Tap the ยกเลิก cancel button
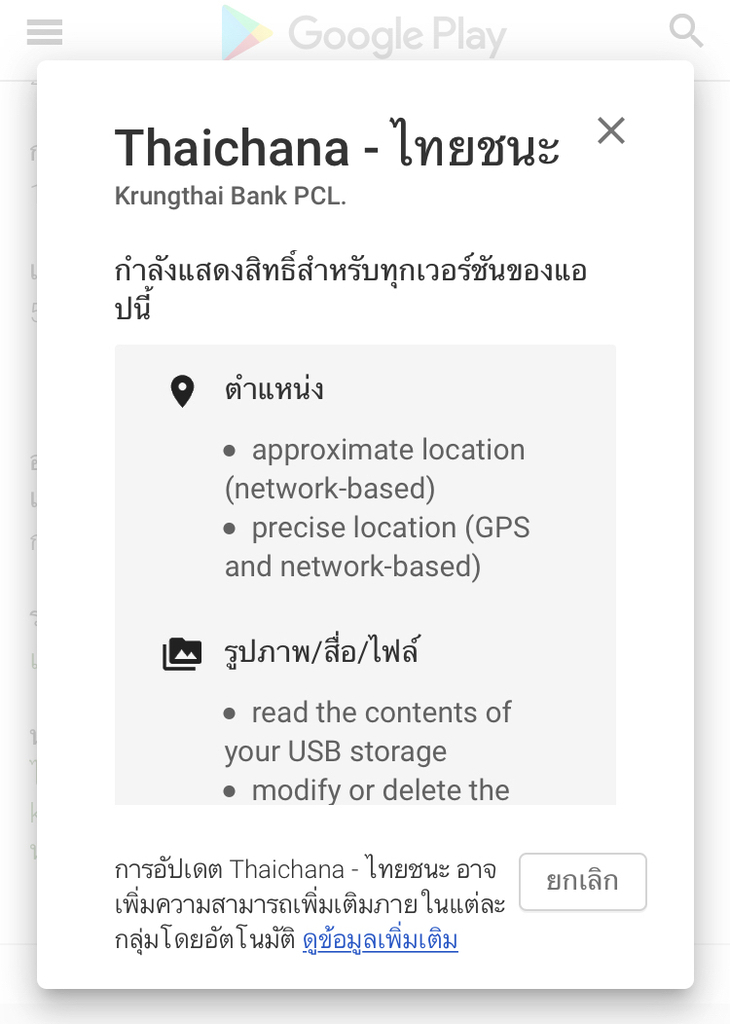This screenshot has height=1024, width=730. click(583, 881)
